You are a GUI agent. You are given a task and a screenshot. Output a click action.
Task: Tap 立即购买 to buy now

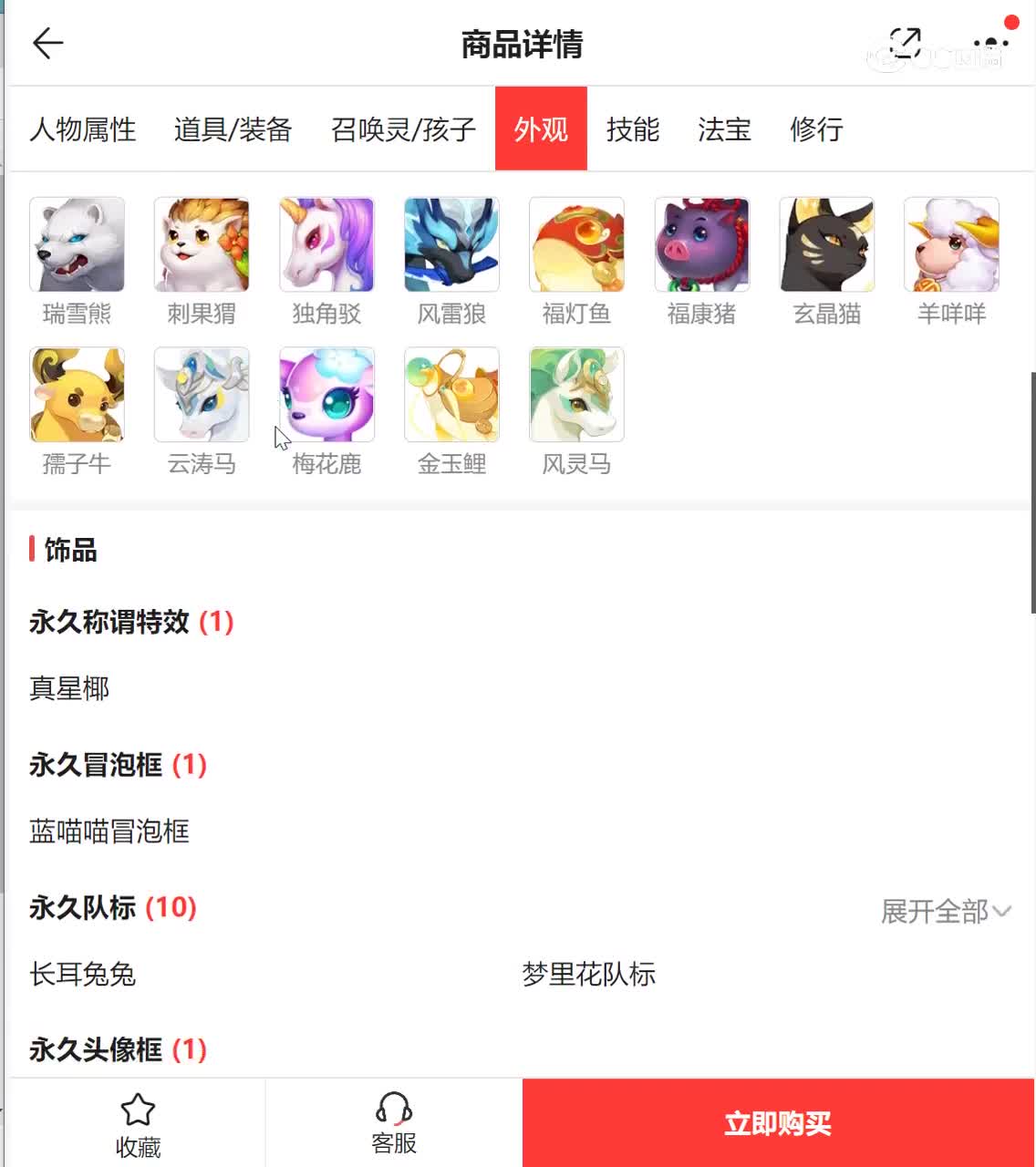(x=778, y=1123)
